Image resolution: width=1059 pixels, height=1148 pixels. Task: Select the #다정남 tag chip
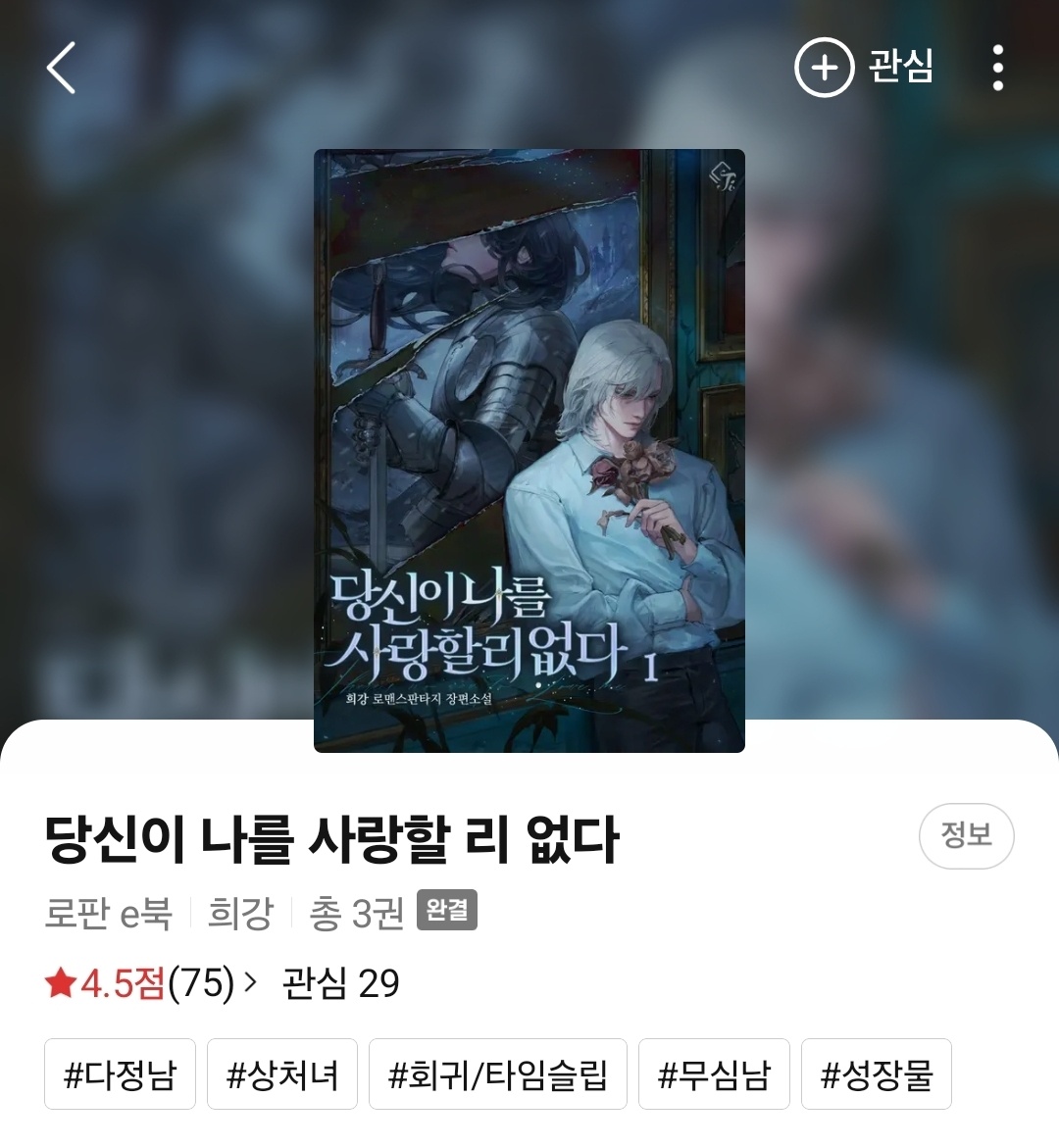120,1074
